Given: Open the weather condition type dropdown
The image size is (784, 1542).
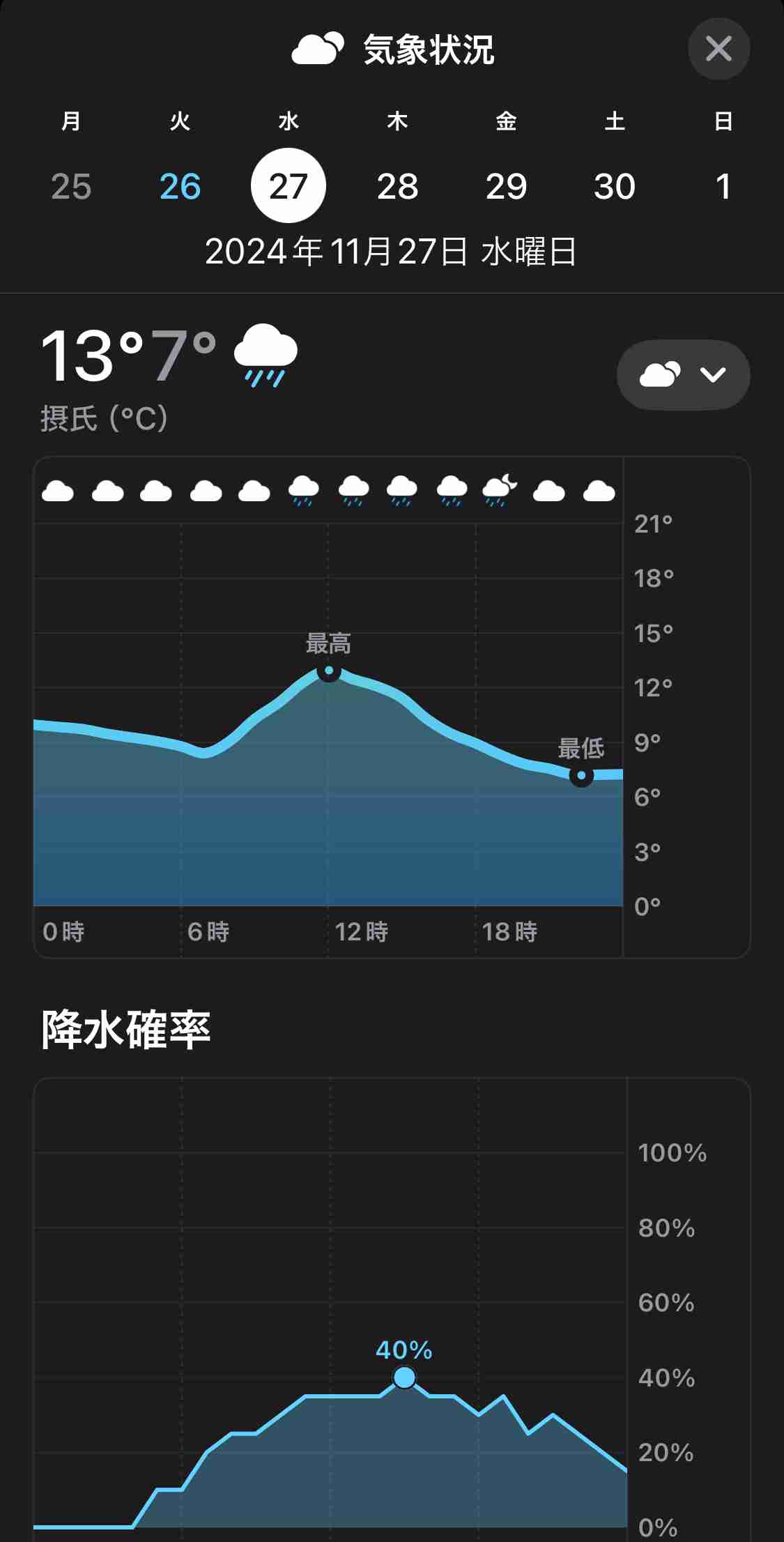Looking at the screenshot, I should (683, 375).
